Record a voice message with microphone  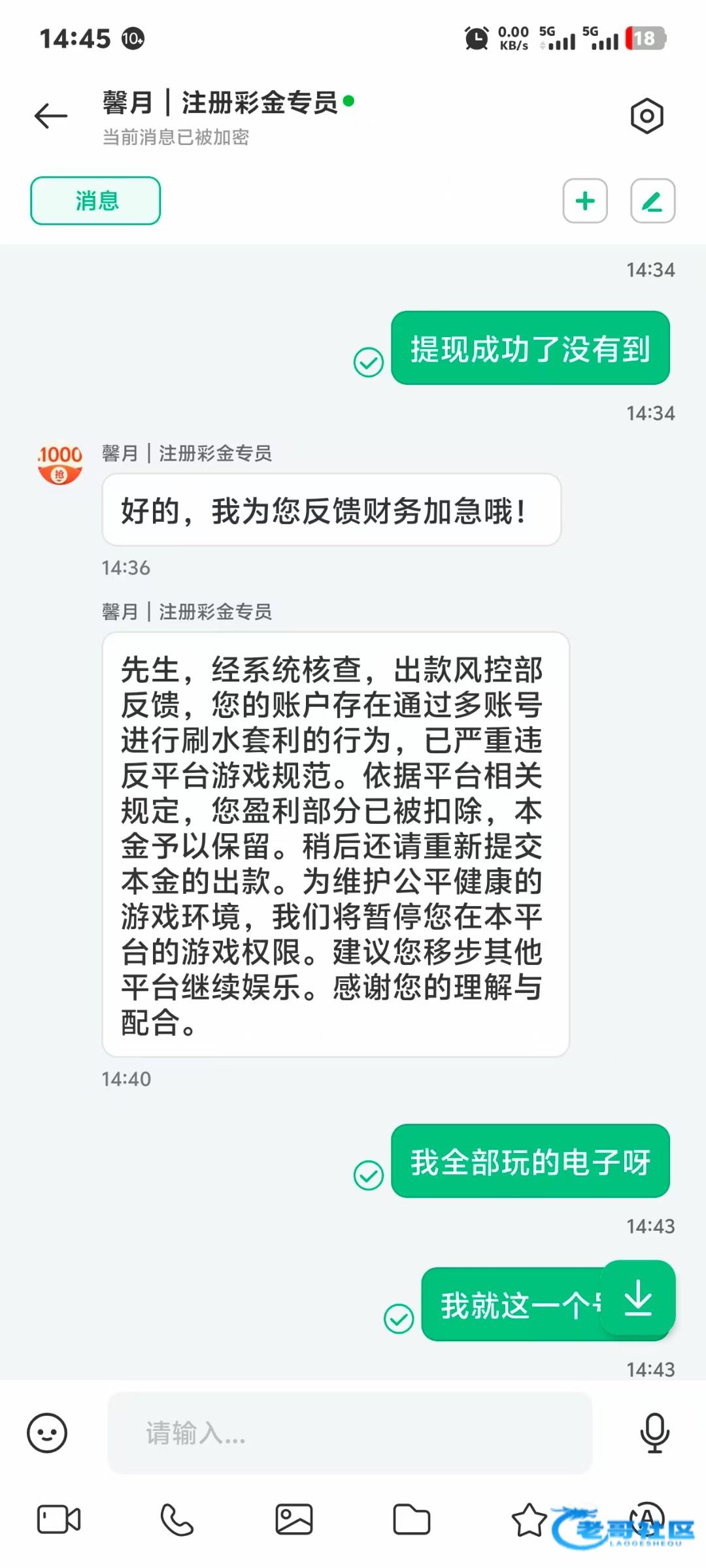[x=654, y=1433]
